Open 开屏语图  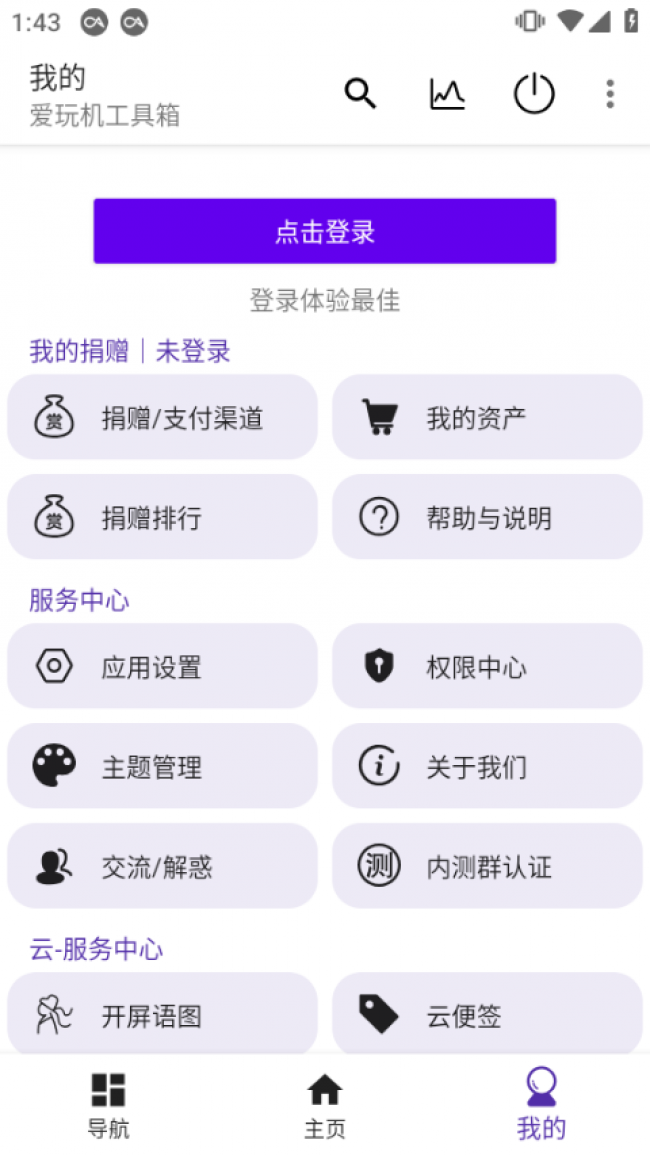point(163,1014)
